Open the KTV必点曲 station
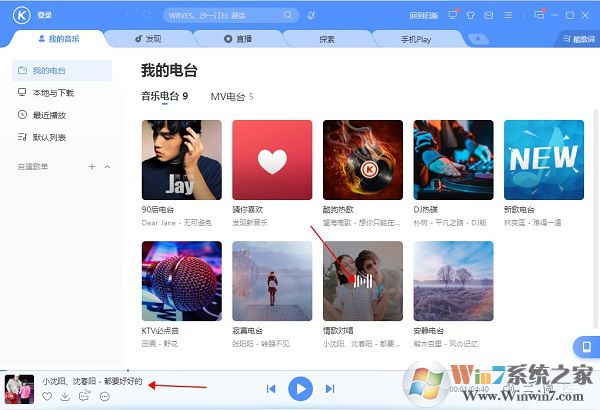The height and width of the screenshot is (410, 600). (x=181, y=280)
